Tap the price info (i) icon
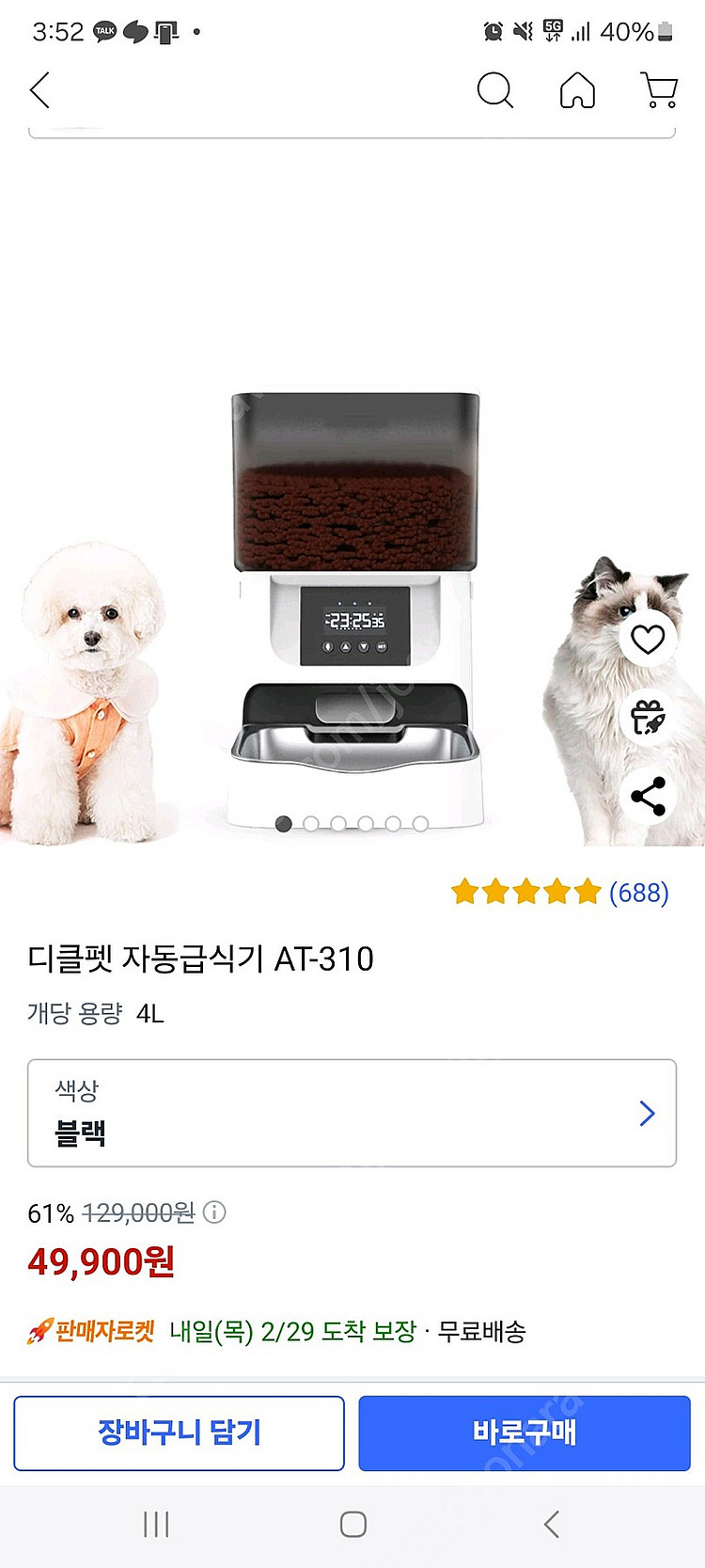The height and width of the screenshot is (1568, 705). pyautogui.click(x=214, y=1212)
